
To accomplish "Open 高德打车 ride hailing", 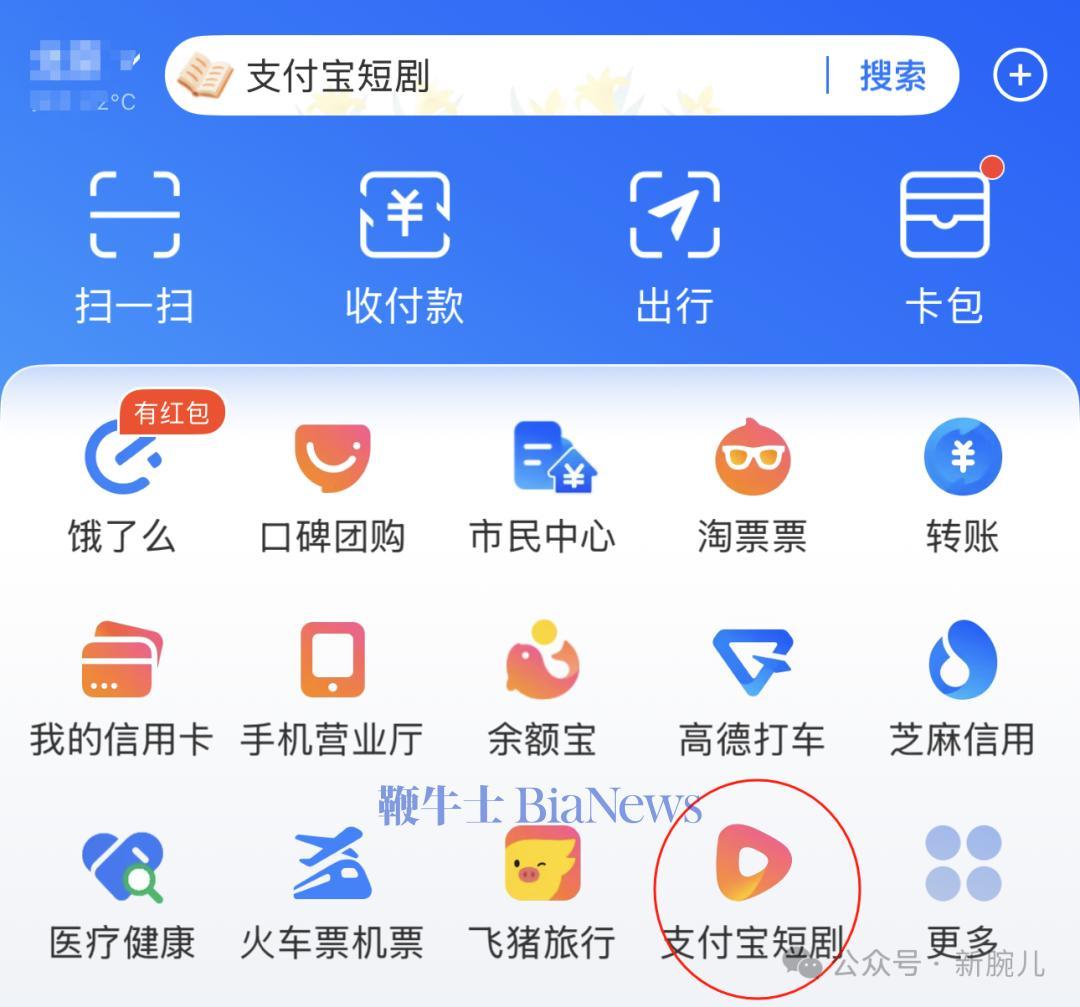I will tap(752, 690).
